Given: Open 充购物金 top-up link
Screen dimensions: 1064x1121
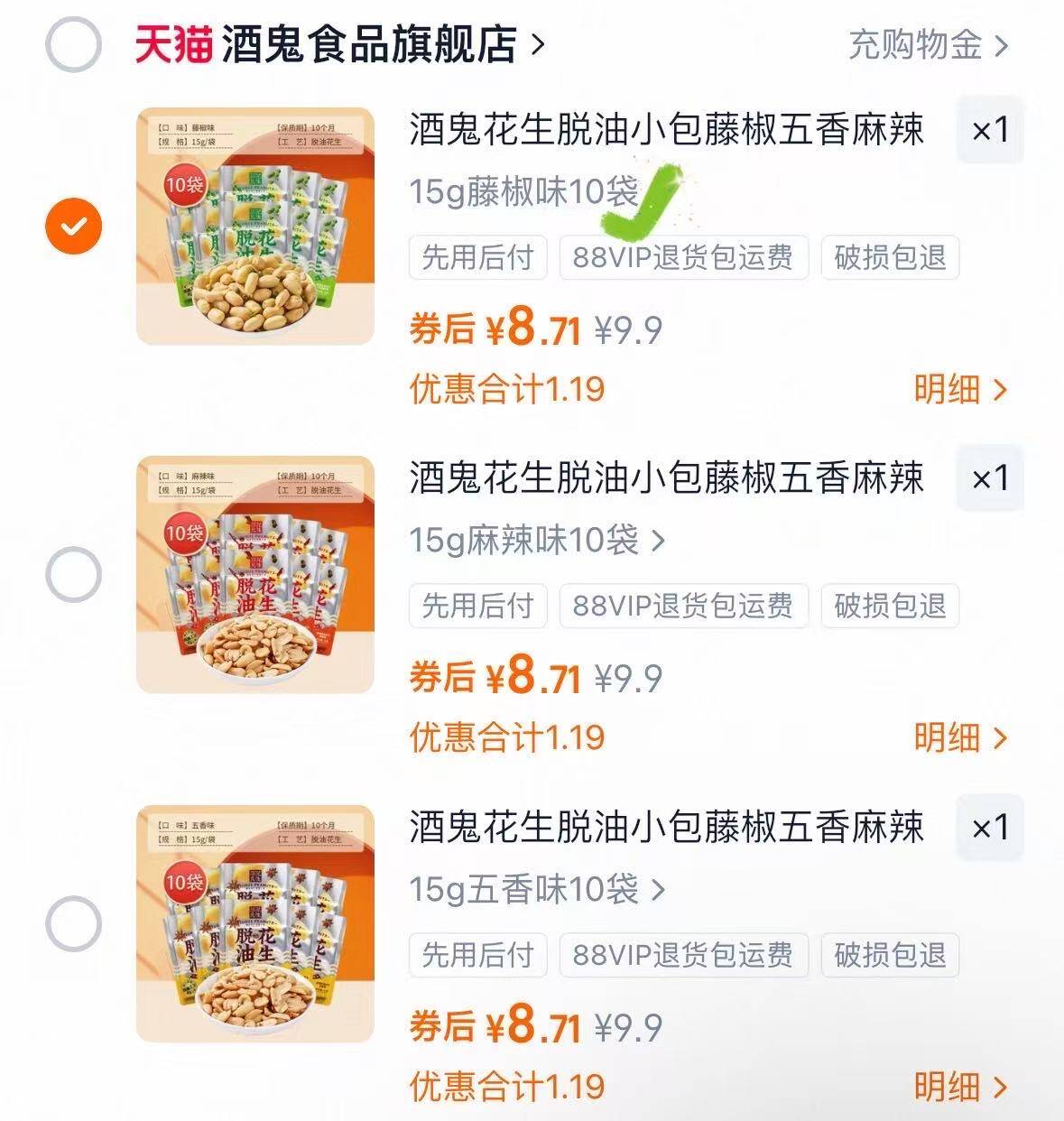Looking at the screenshot, I should 927,44.
